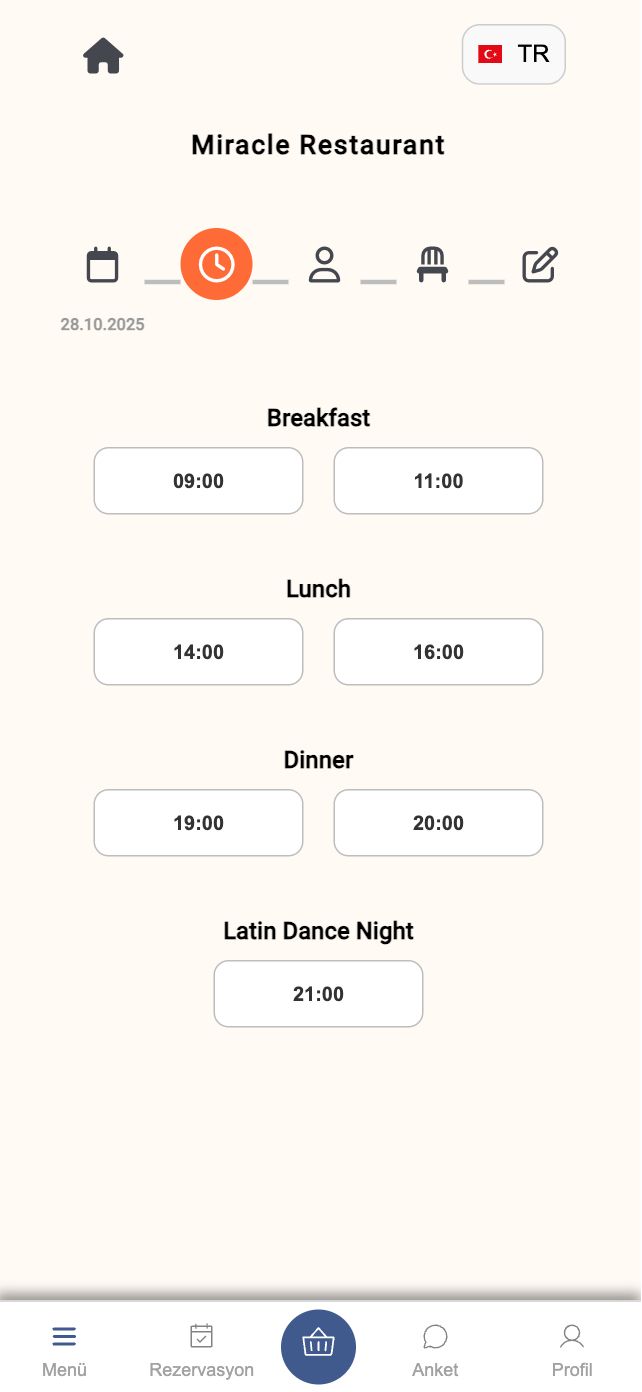Pick the 14:00 lunch slot
This screenshot has width=642, height=1392.
(198, 652)
